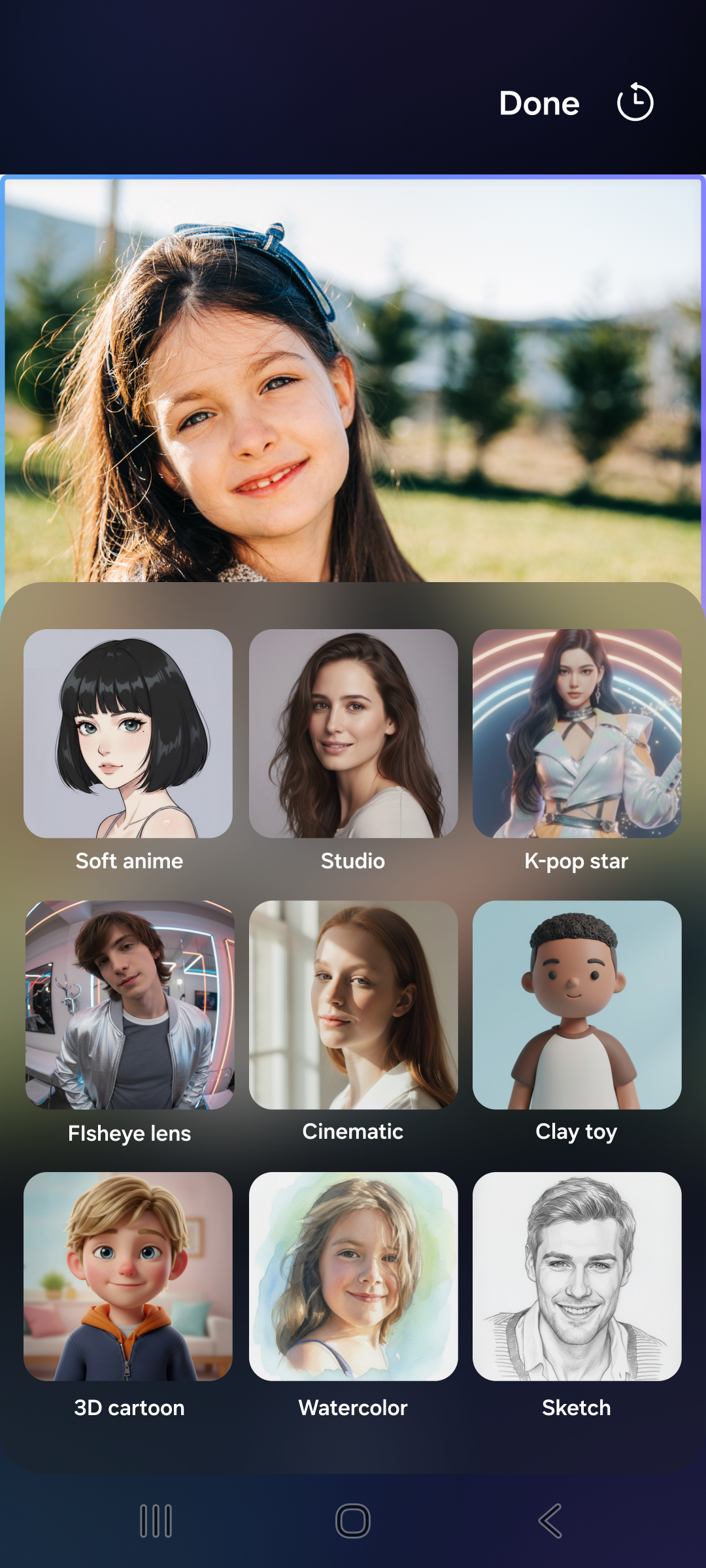Screen dimensions: 706x1568
Task: Tap Done to finish editing
Action: [539, 103]
